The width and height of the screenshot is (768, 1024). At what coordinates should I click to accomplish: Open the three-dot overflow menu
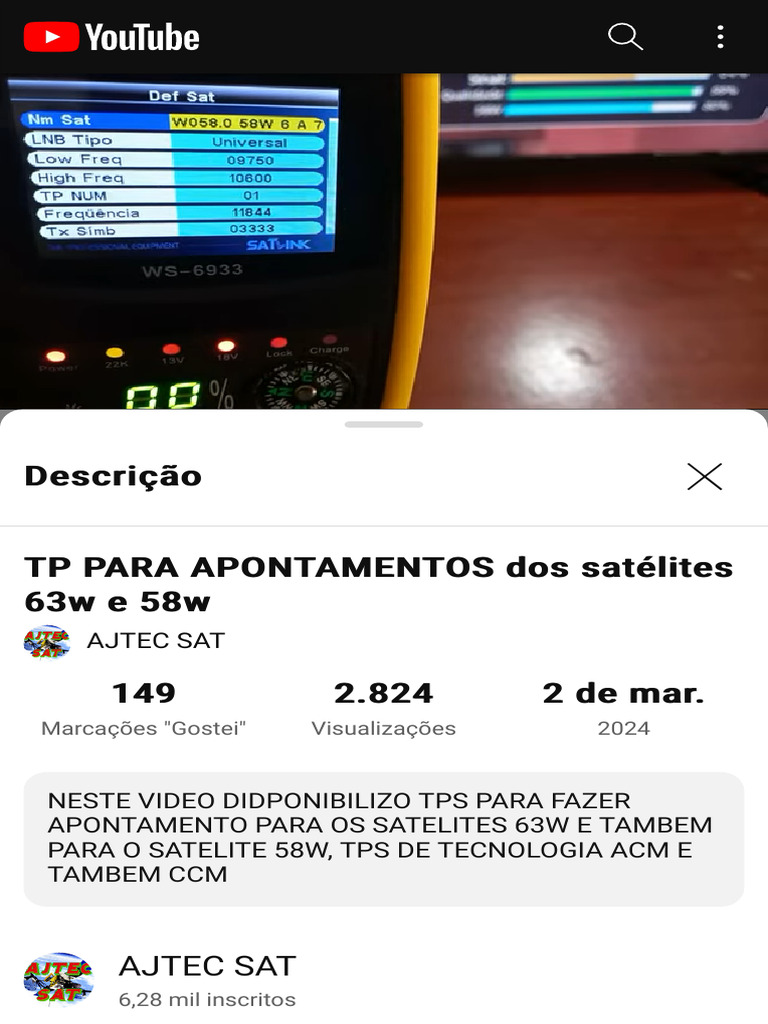coord(720,37)
